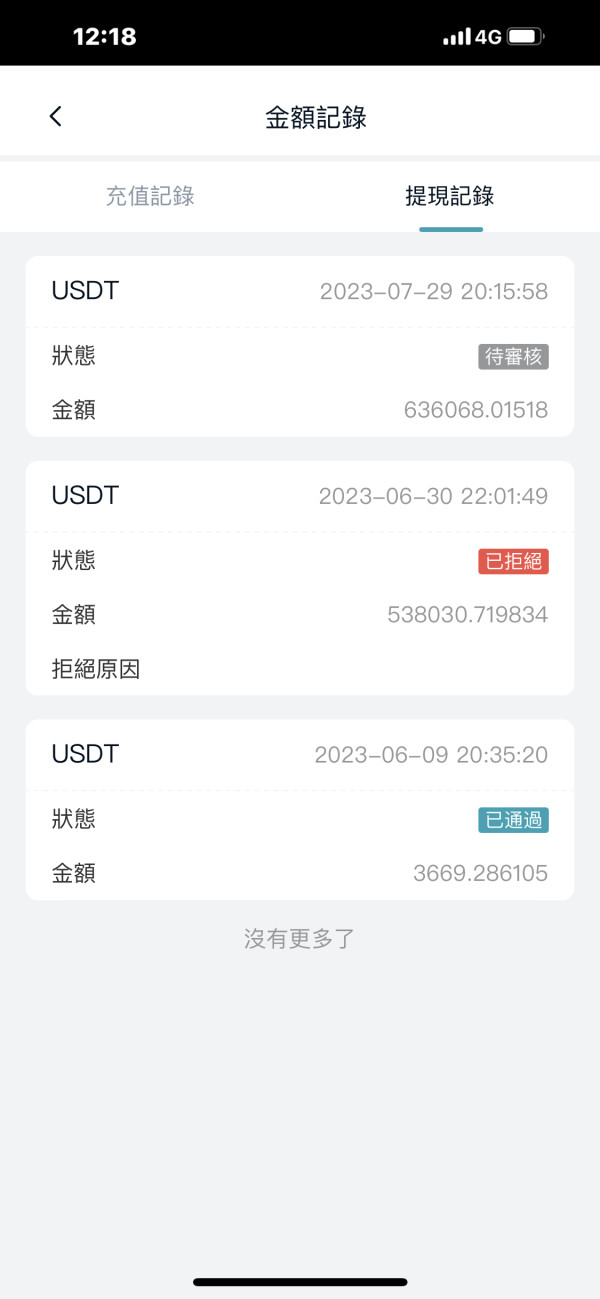Open the approved 2023-06-09 USDT record
This screenshot has width=600, height=1299.
coord(300,809)
